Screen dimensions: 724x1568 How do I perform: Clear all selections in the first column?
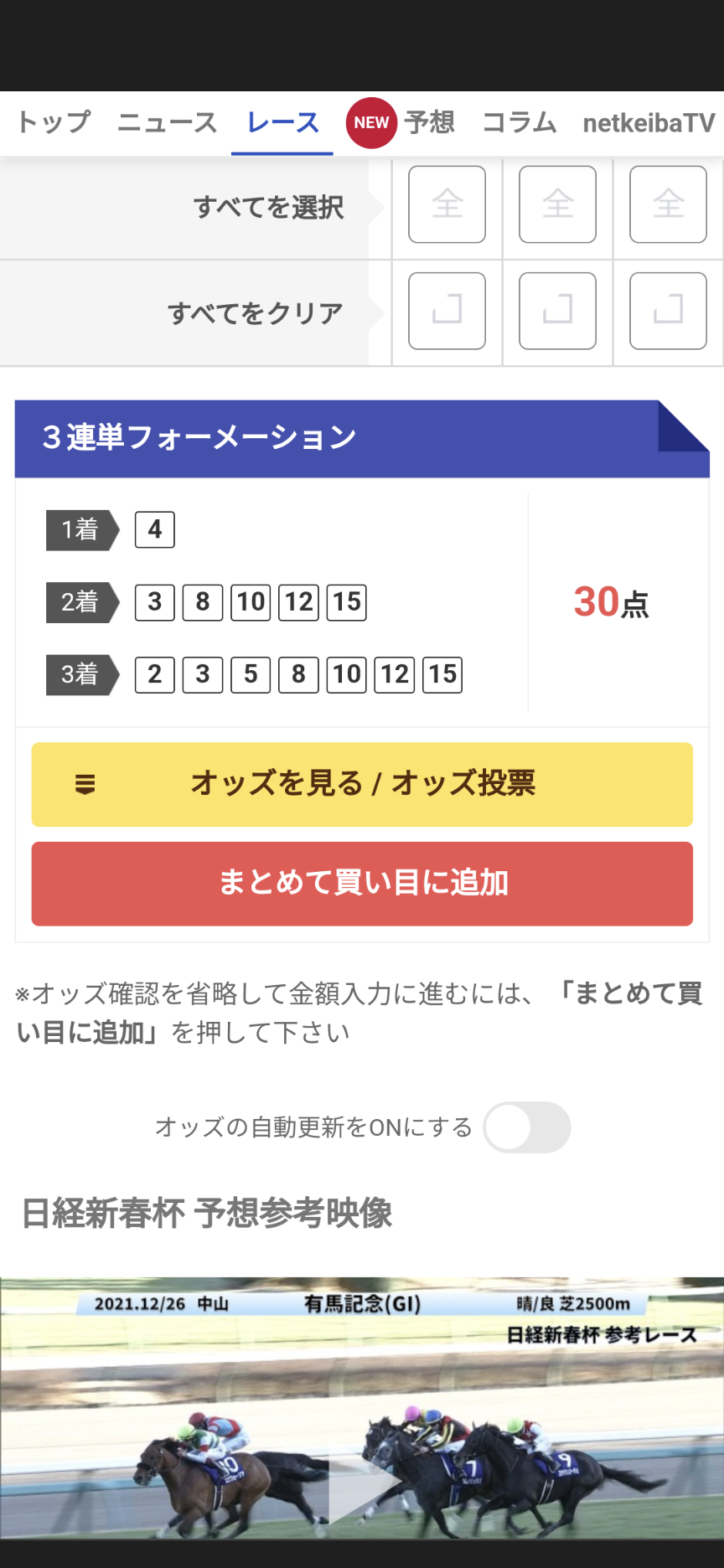pyautogui.click(x=447, y=311)
